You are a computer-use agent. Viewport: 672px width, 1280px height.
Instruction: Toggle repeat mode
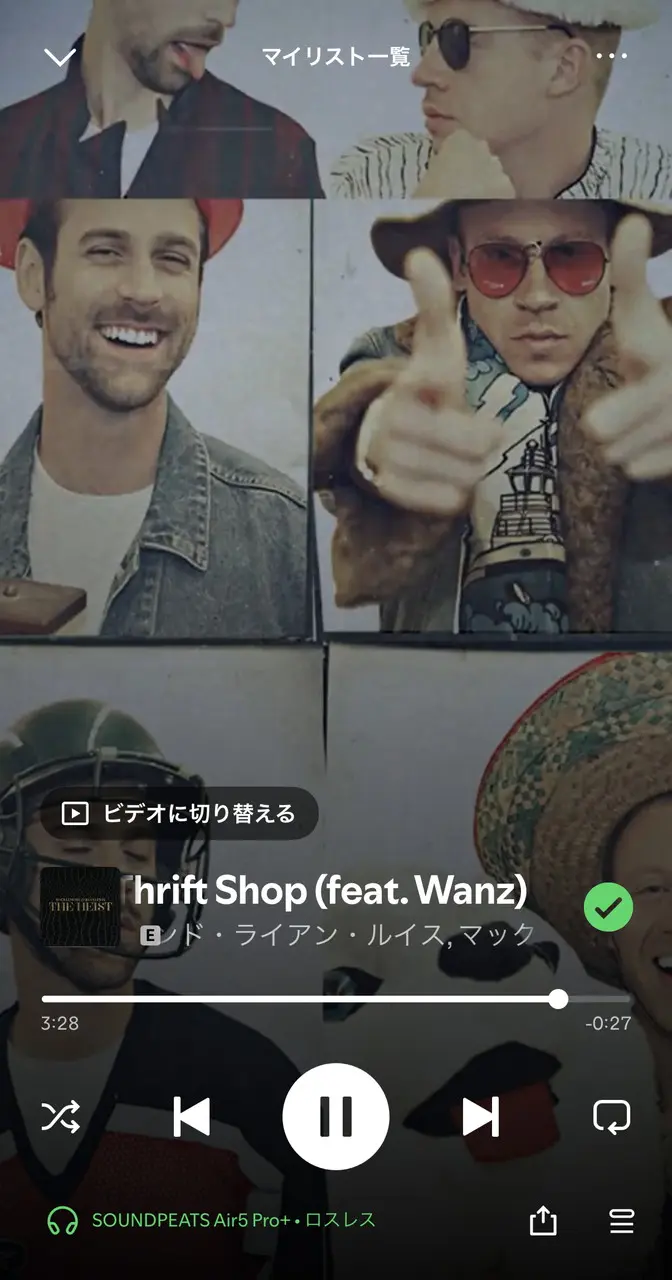point(611,1116)
